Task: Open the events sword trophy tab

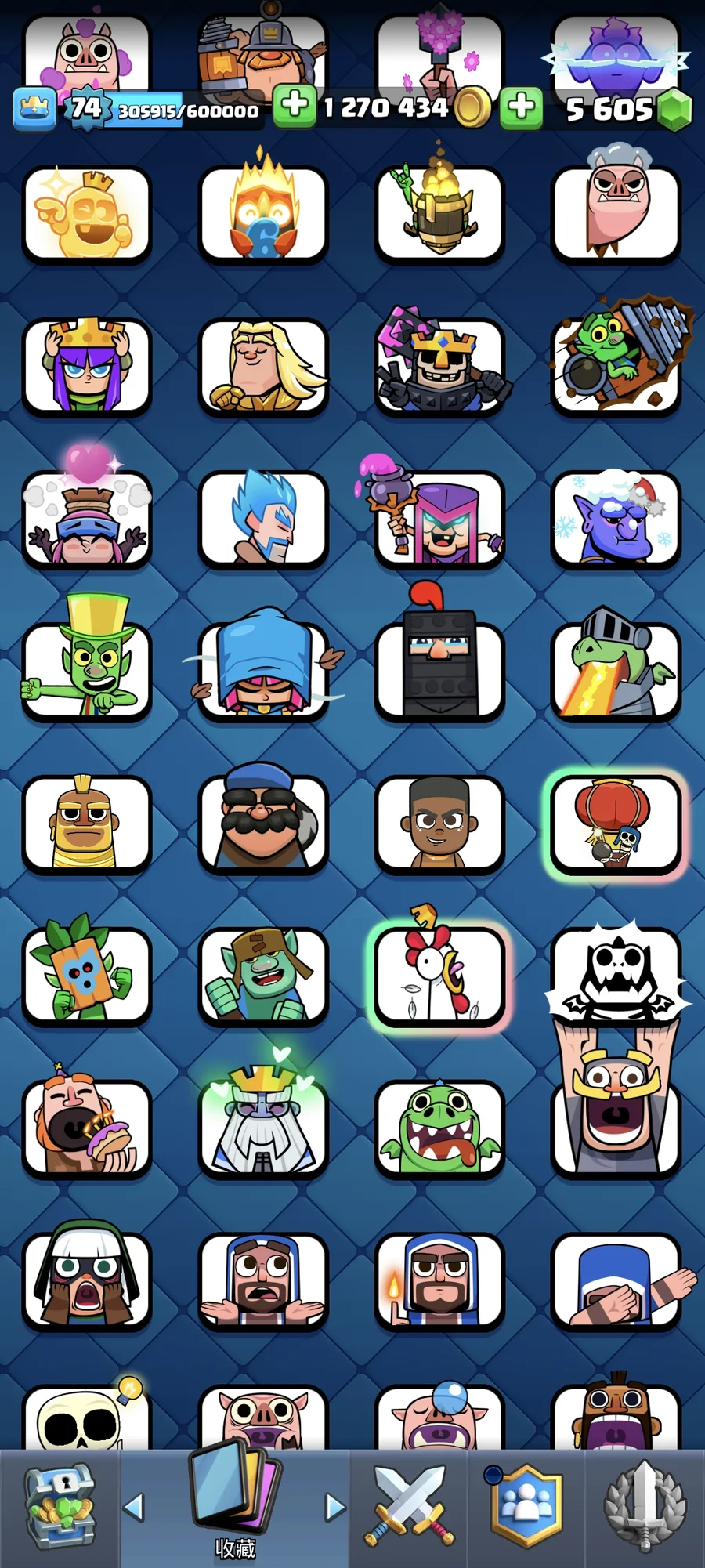Action: pyautogui.click(x=644, y=1508)
